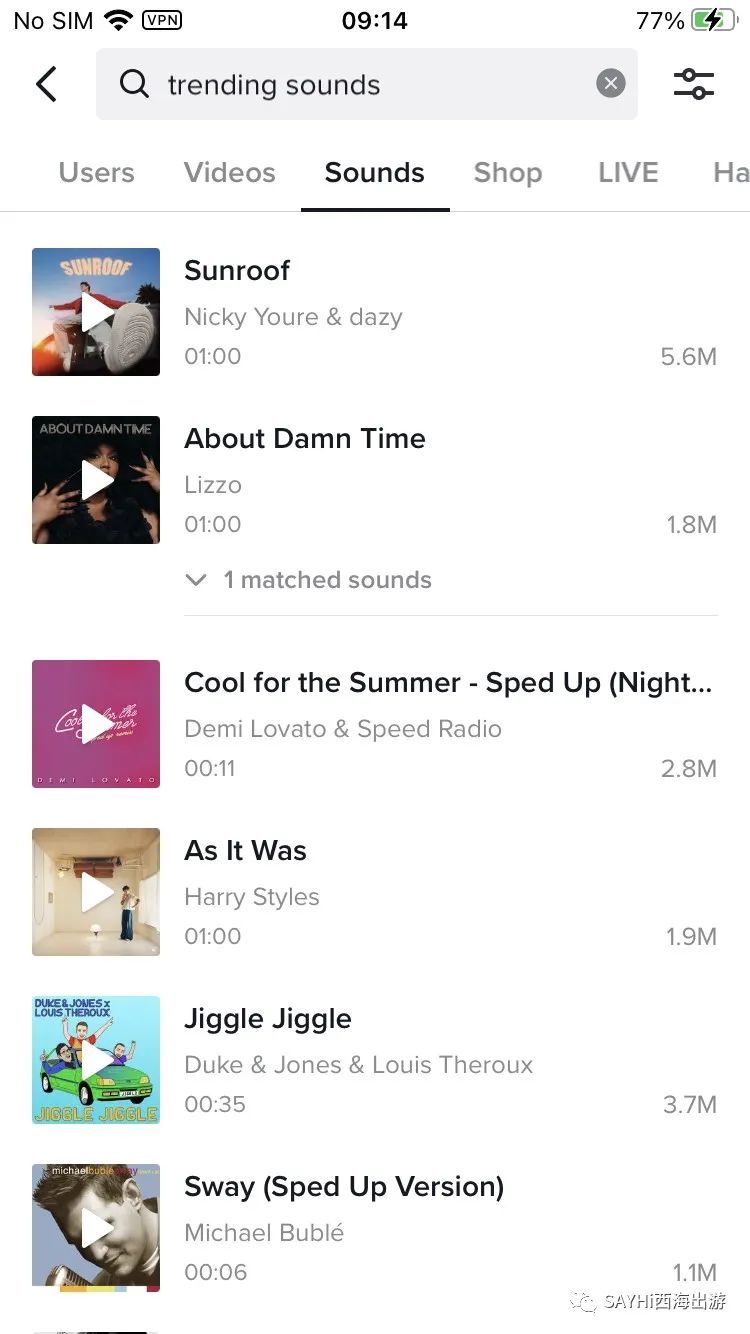750x1334 pixels.
Task: Play Cool for the Summer preview
Action: coord(96,724)
